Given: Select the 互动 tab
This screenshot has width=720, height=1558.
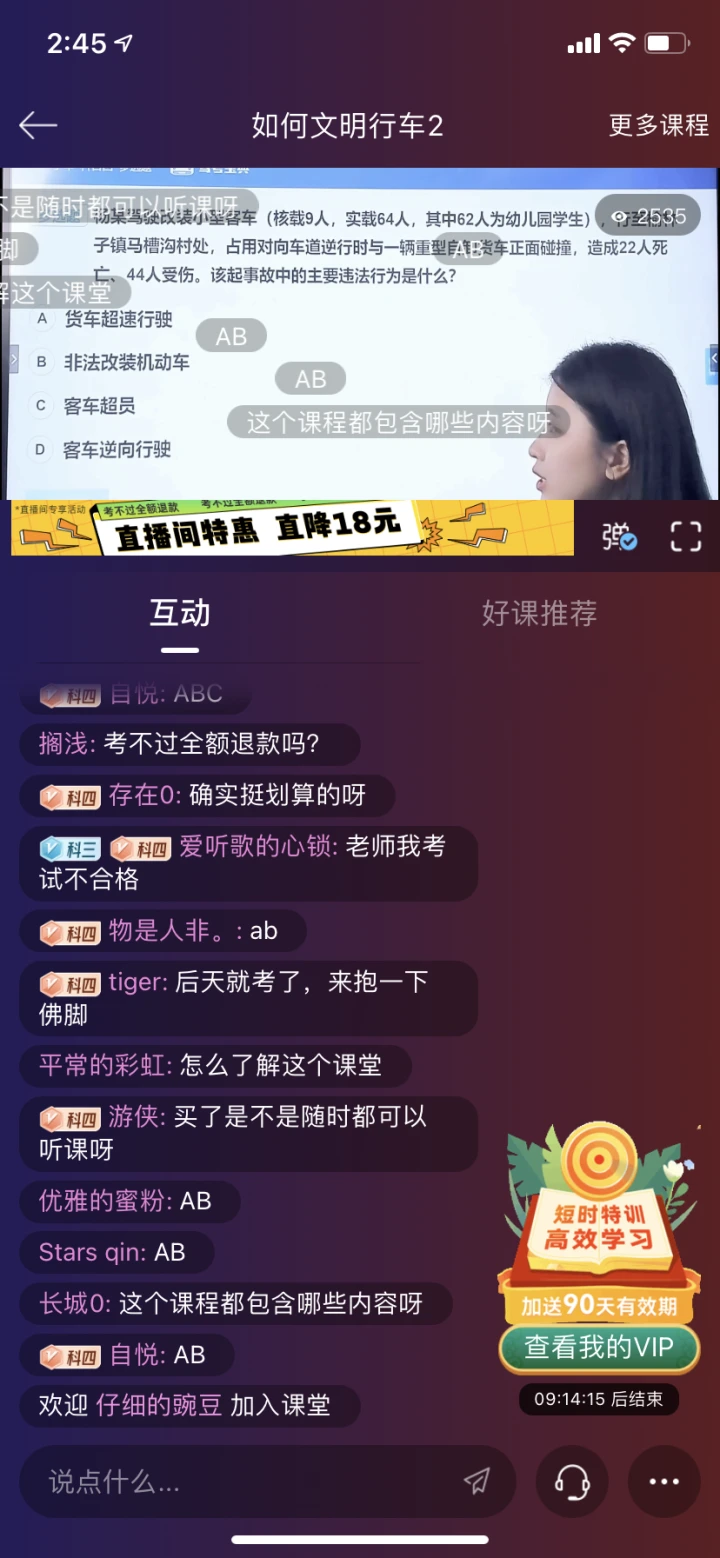Looking at the screenshot, I should point(180,613).
